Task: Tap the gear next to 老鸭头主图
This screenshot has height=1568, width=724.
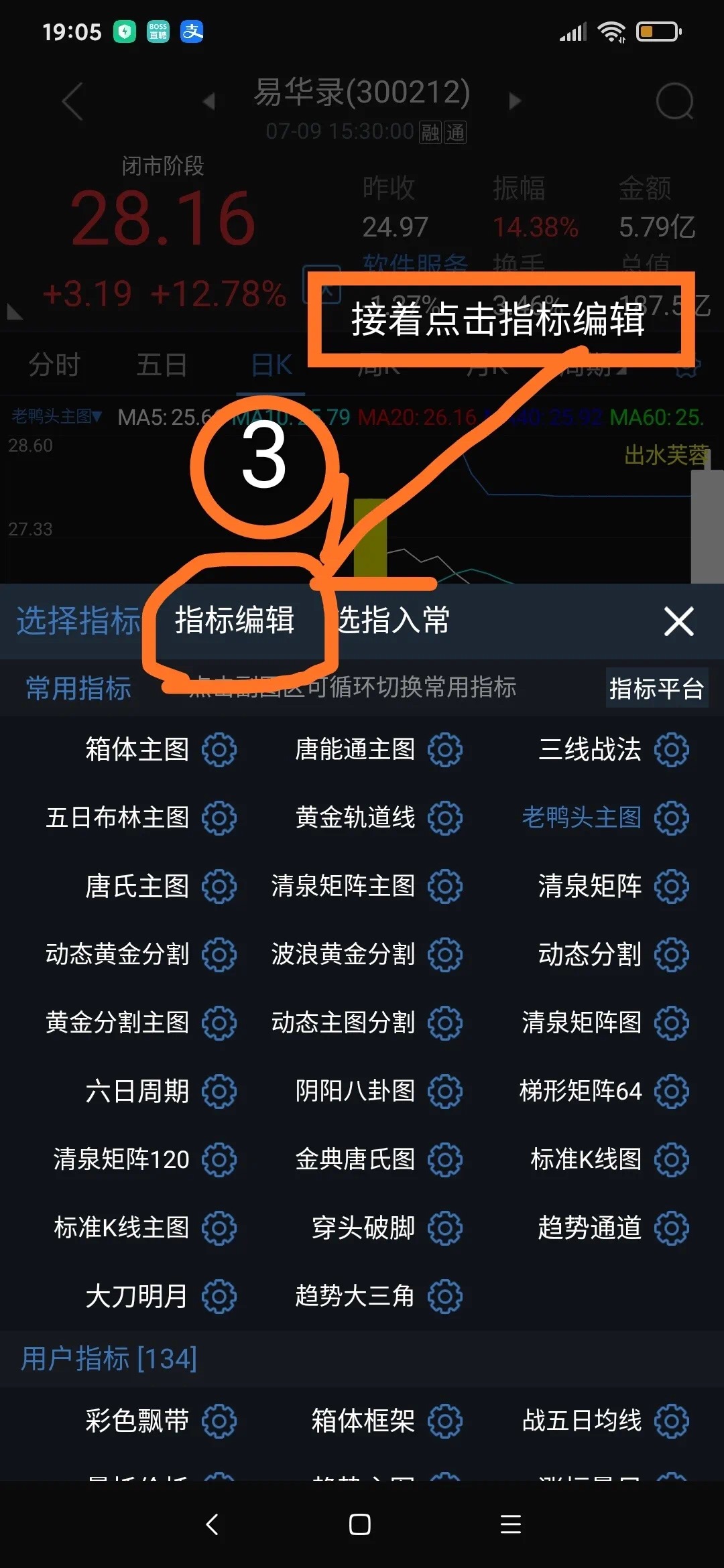Action: [x=672, y=818]
